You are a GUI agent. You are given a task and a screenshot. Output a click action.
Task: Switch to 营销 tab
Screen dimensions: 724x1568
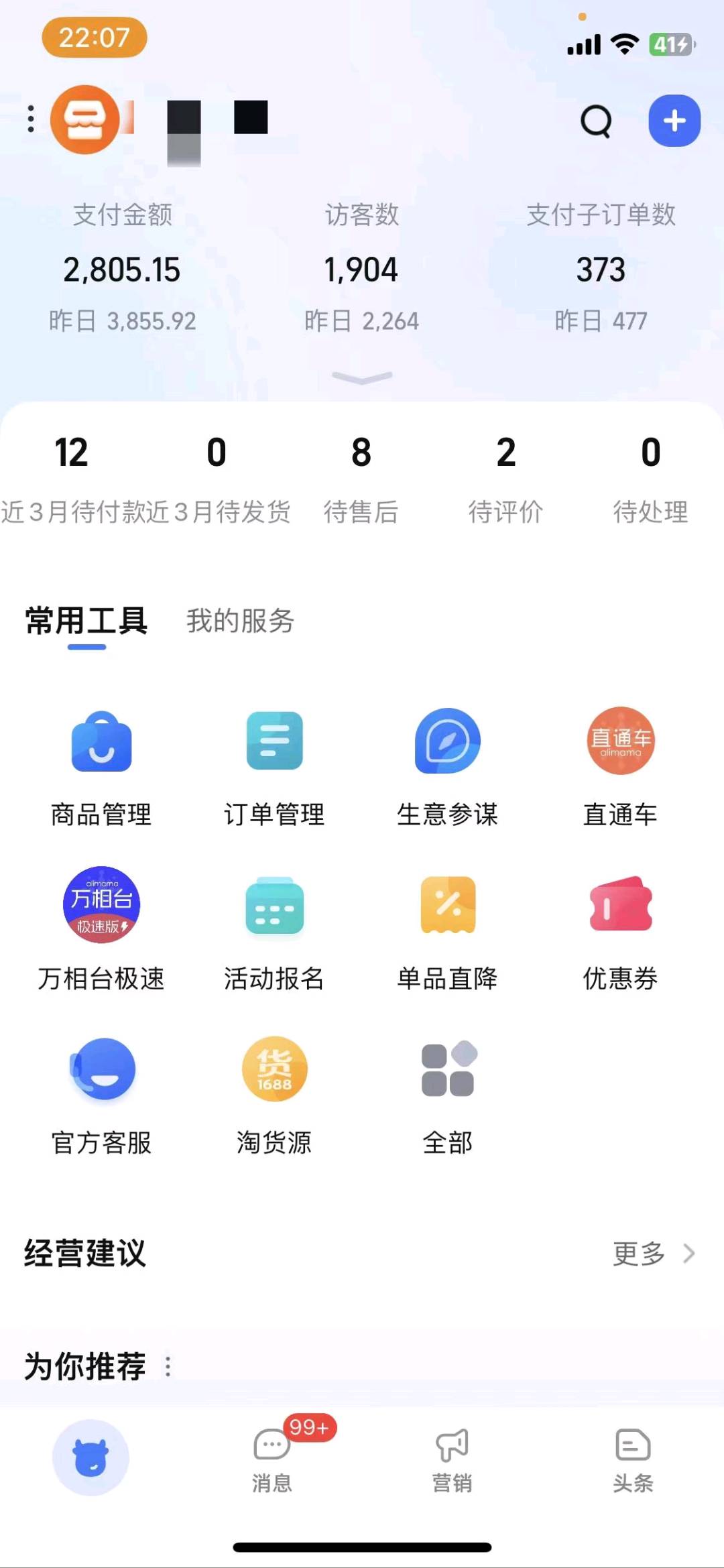(x=452, y=1460)
